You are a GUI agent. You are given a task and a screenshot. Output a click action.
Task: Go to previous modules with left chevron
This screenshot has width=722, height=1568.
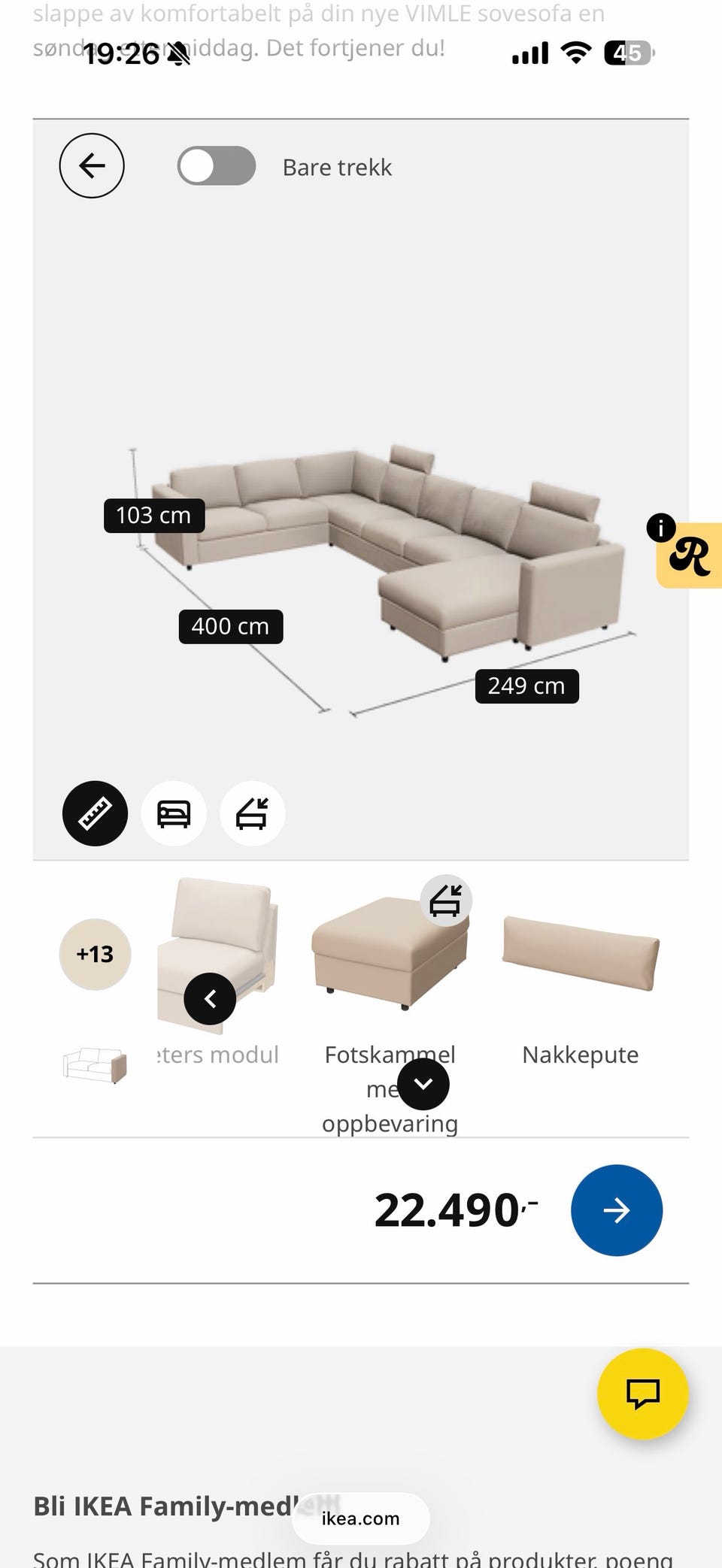tap(210, 998)
